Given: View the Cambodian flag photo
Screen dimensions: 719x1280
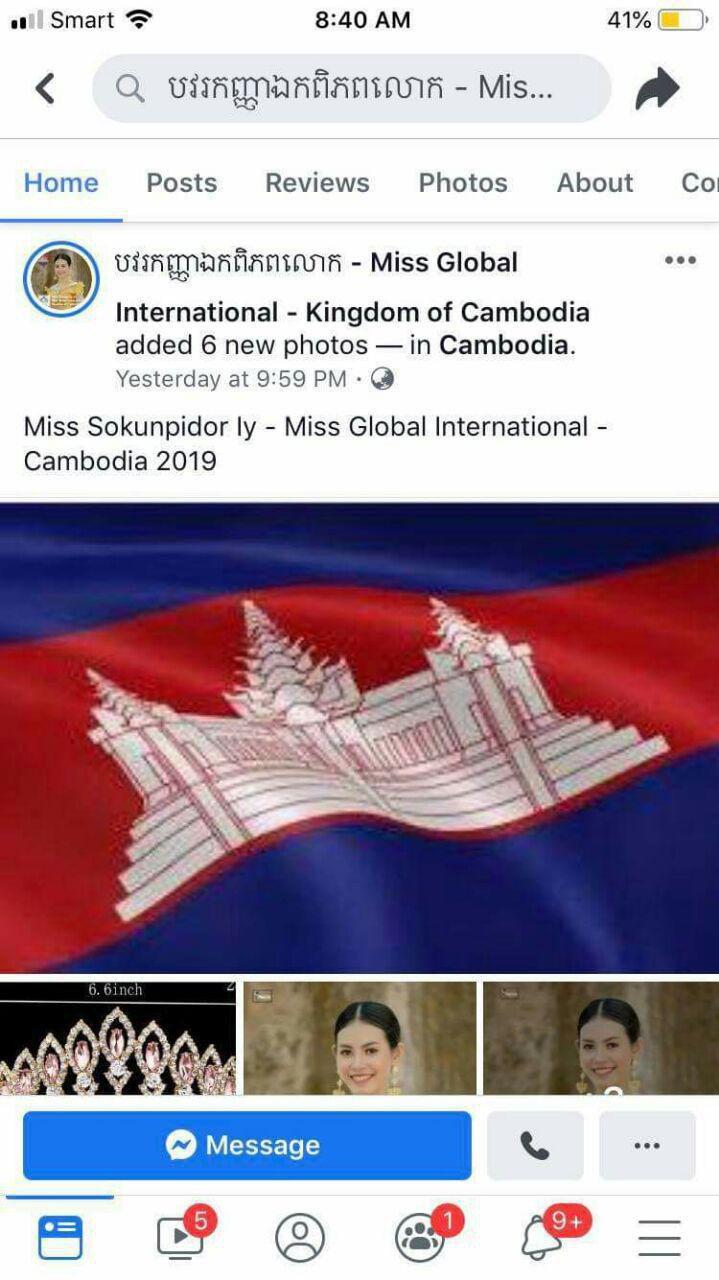Looking at the screenshot, I should 359,737.
